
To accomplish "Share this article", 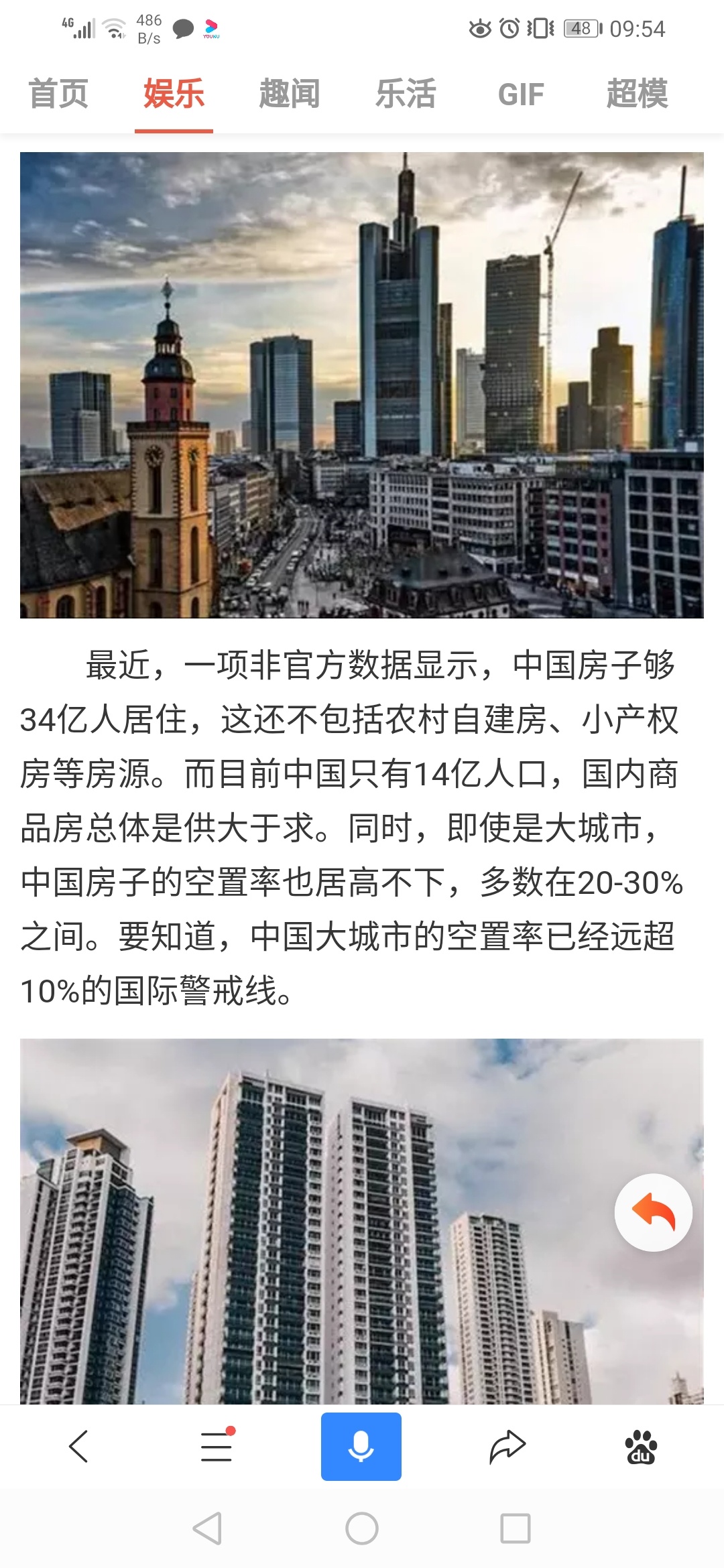I will pos(507,1447).
